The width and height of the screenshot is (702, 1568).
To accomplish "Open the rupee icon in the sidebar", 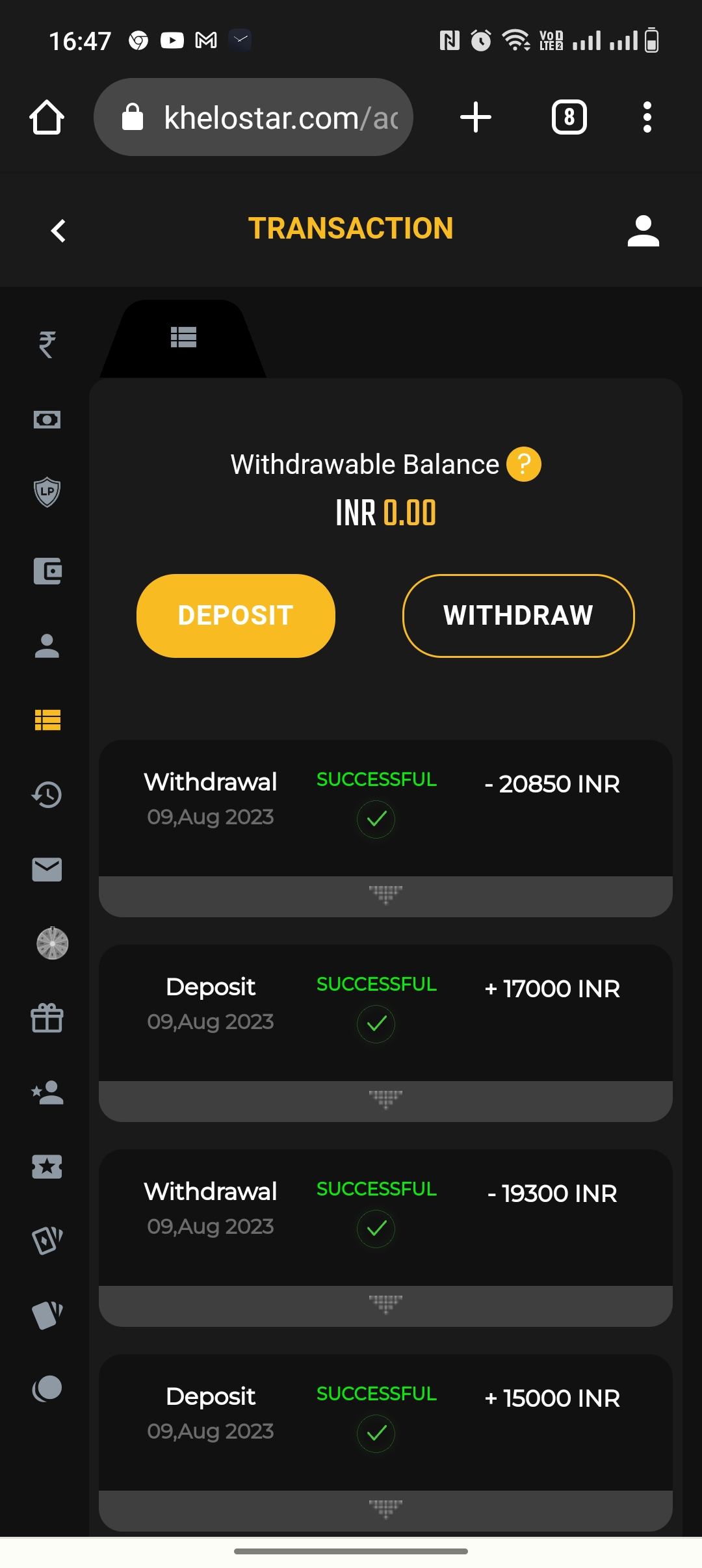I will coord(47,345).
